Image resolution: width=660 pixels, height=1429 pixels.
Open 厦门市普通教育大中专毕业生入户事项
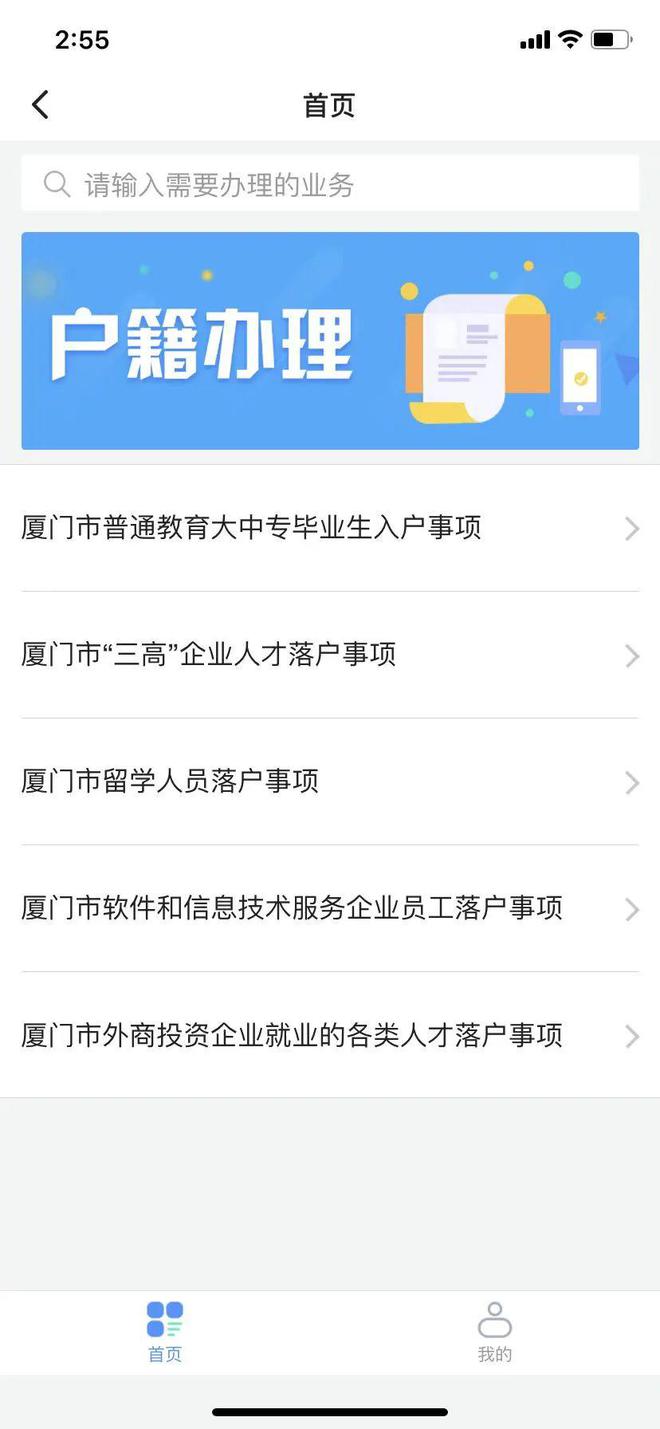[330, 528]
